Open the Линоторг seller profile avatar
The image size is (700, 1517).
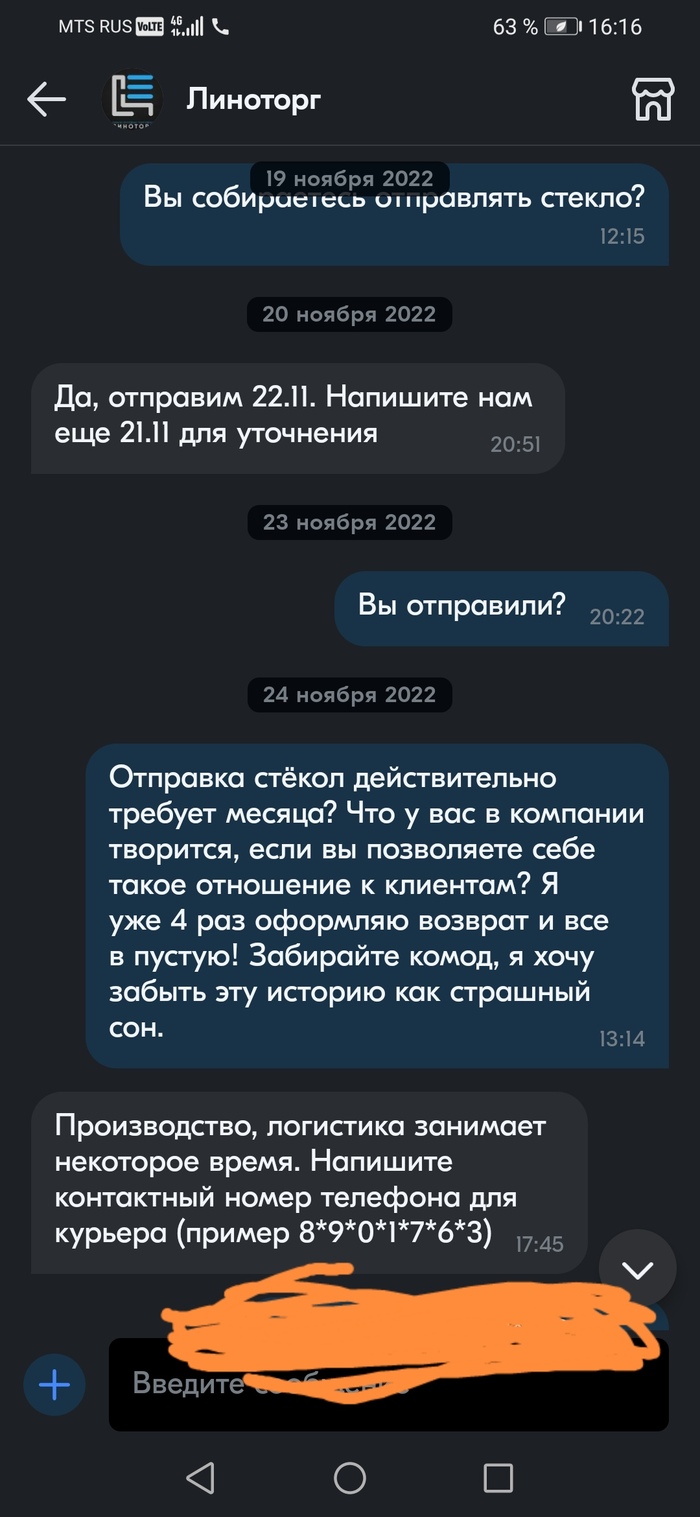coord(132,101)
